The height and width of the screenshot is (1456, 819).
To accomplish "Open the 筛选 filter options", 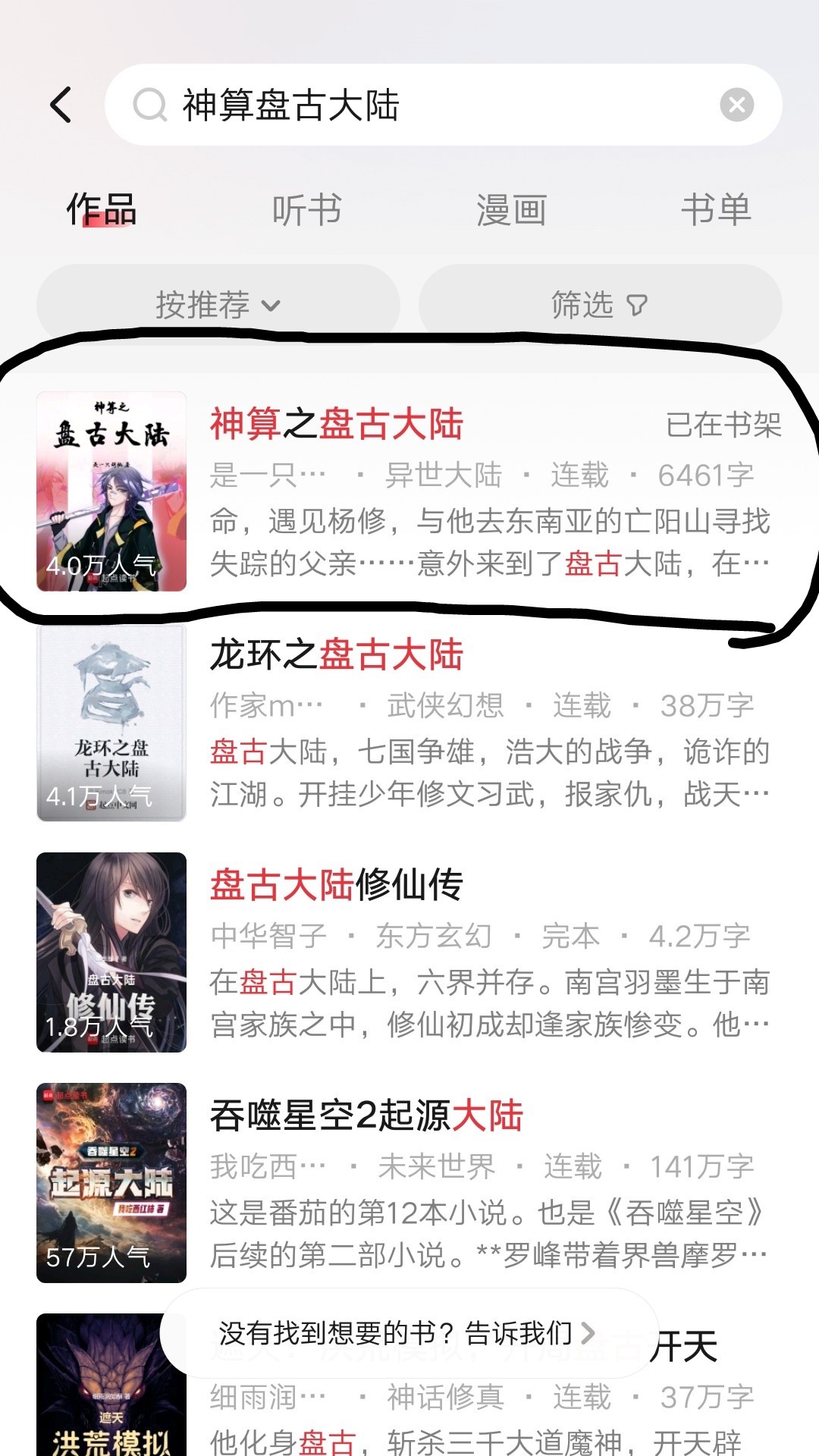I will (x=600, y=305).
